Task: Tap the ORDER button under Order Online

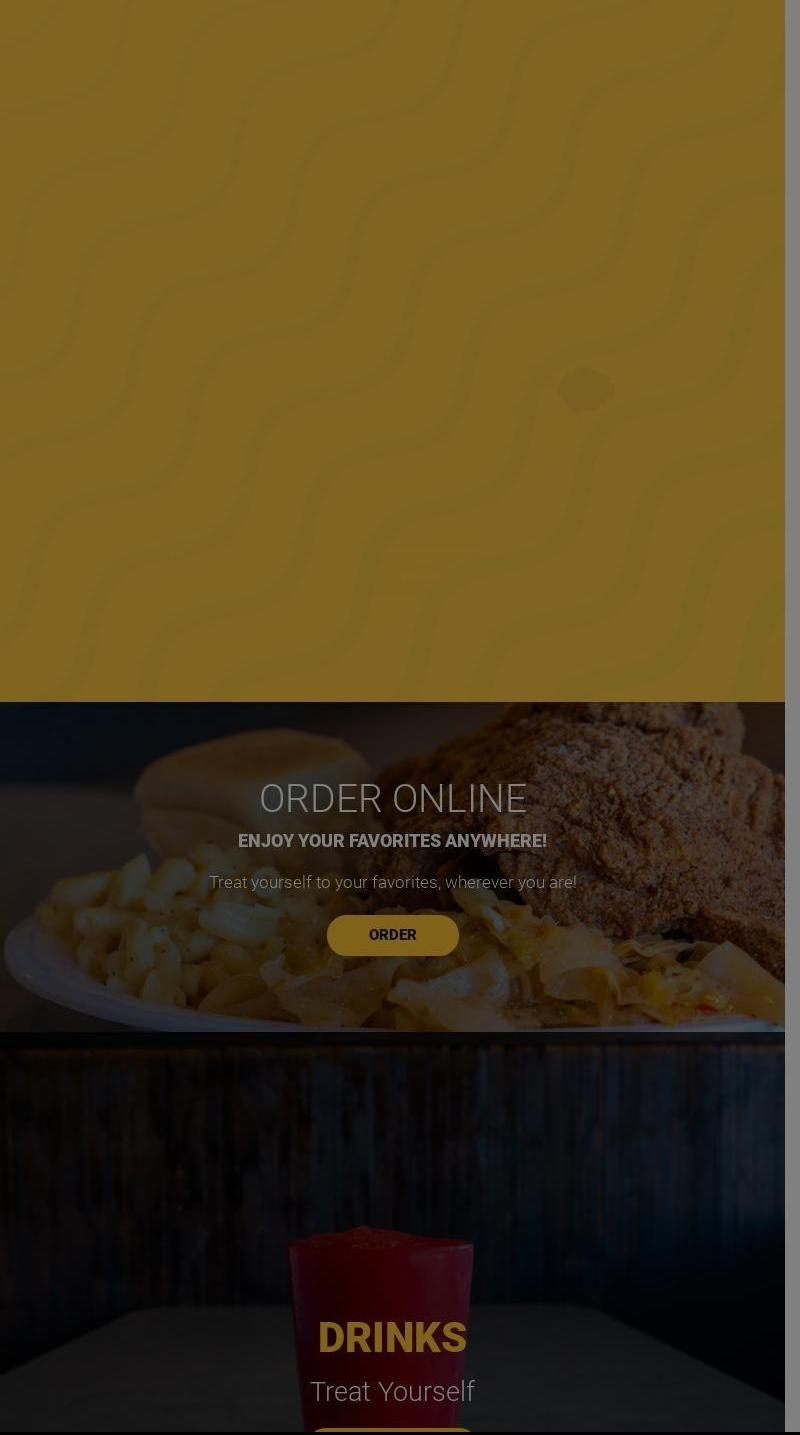Action: pyautogui.click(x=392, y=935)
